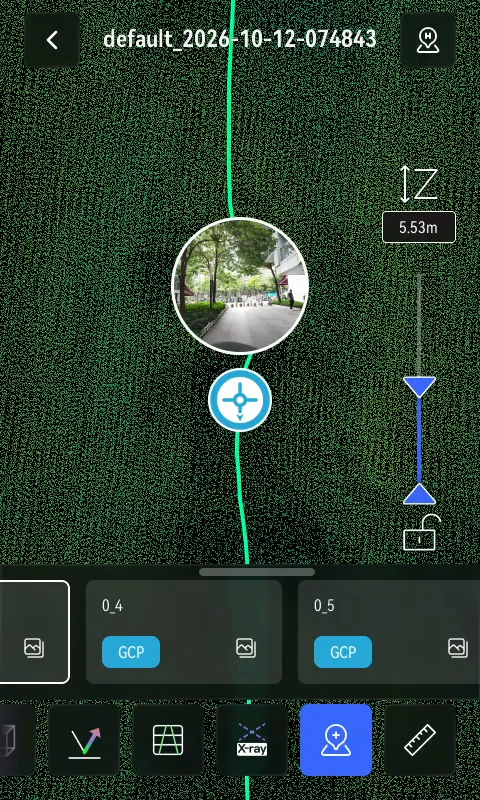This screenshot has width=480, height=800.
Task: Tap the lower Z range slider handle
Action: pyautogui.click(x=419, y=494)
